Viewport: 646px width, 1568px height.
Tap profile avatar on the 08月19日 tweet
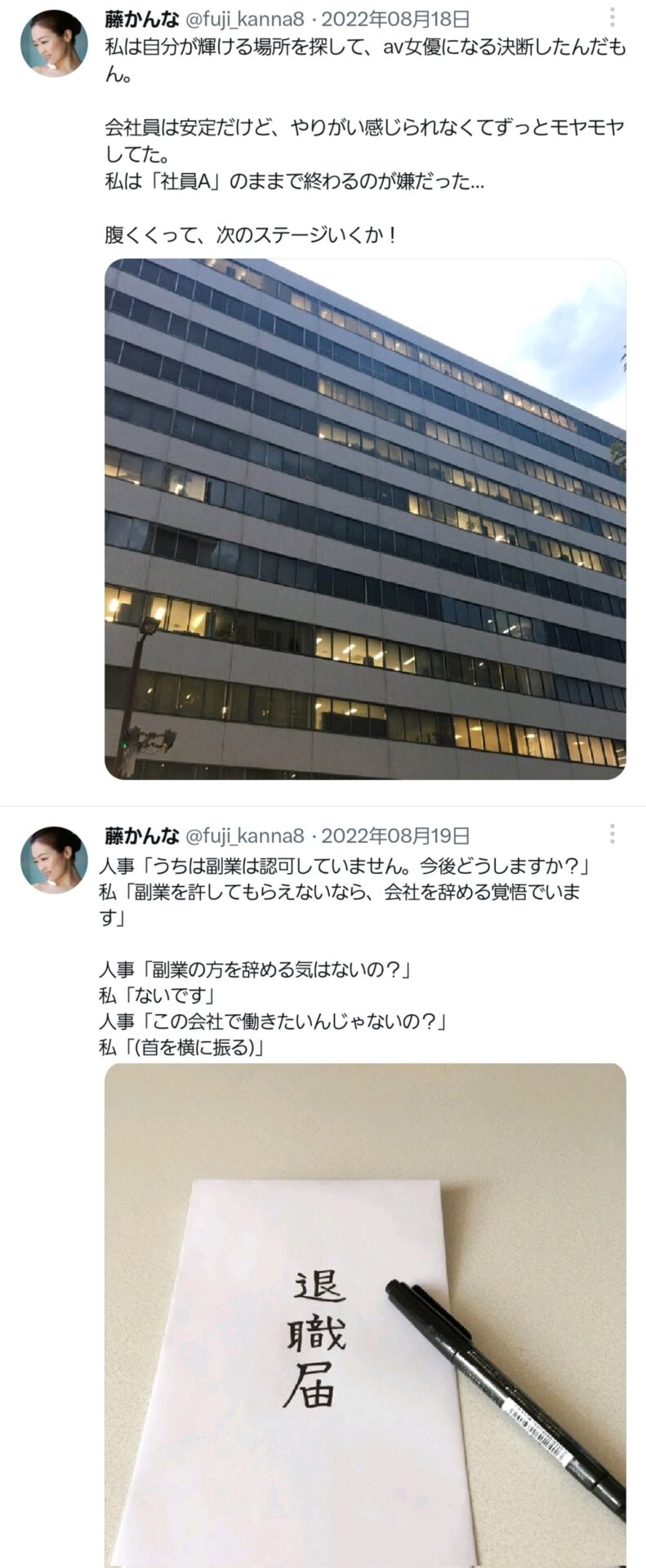click(x=54, y=859)
